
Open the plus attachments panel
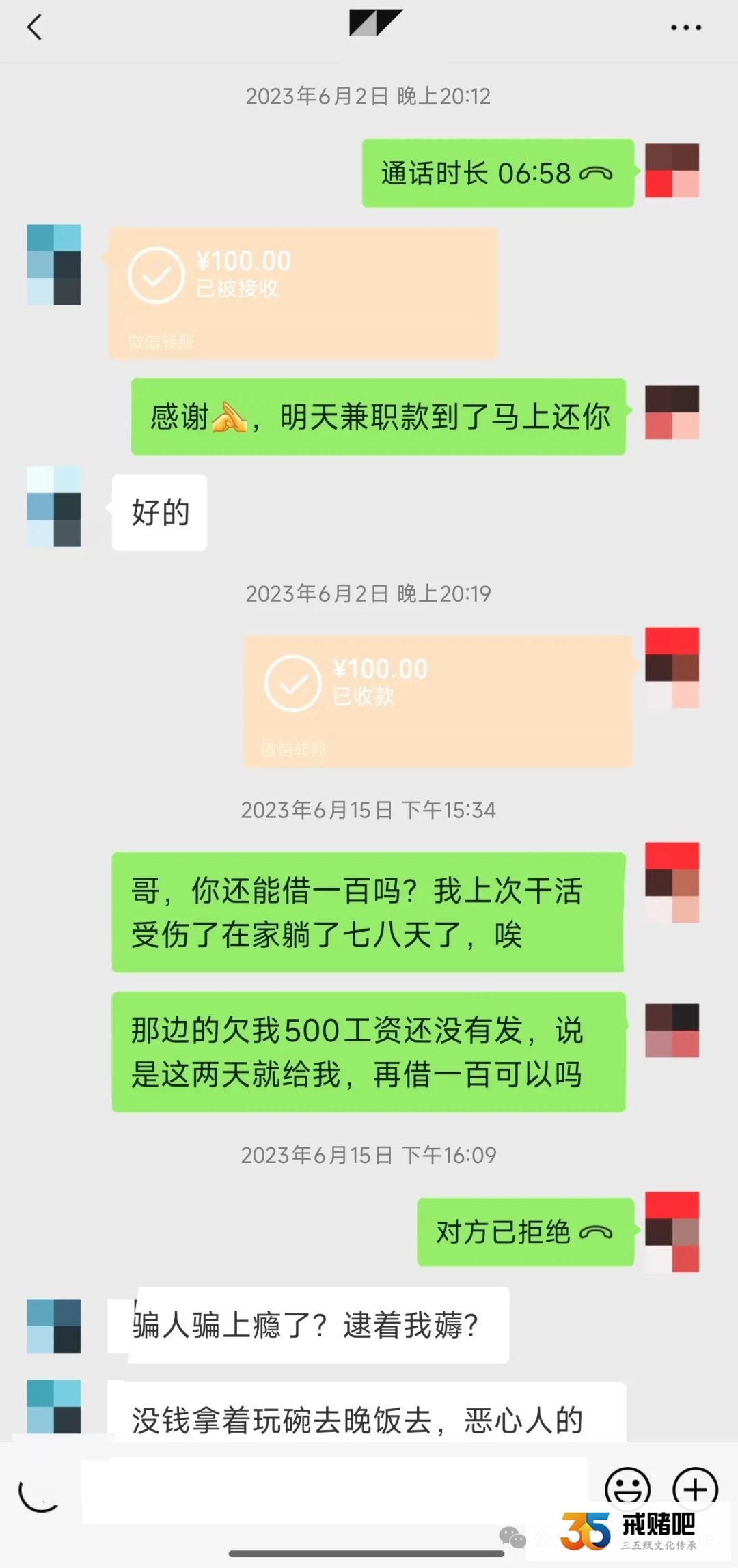(695, 1487)
